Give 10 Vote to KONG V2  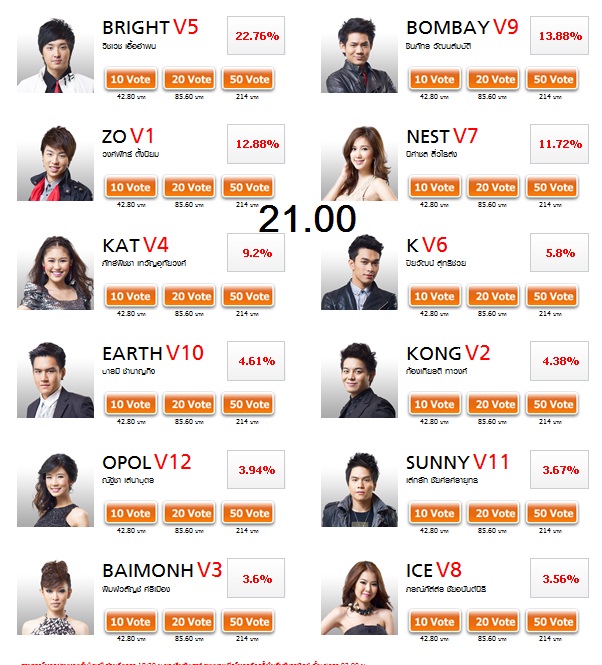click(x=434, y=404)
